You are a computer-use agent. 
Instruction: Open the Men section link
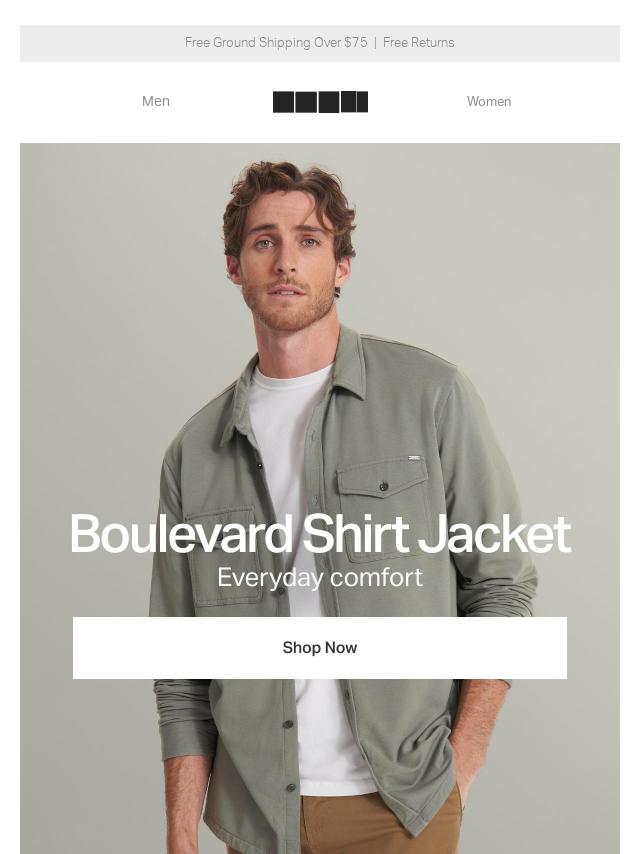click(156, 101)
